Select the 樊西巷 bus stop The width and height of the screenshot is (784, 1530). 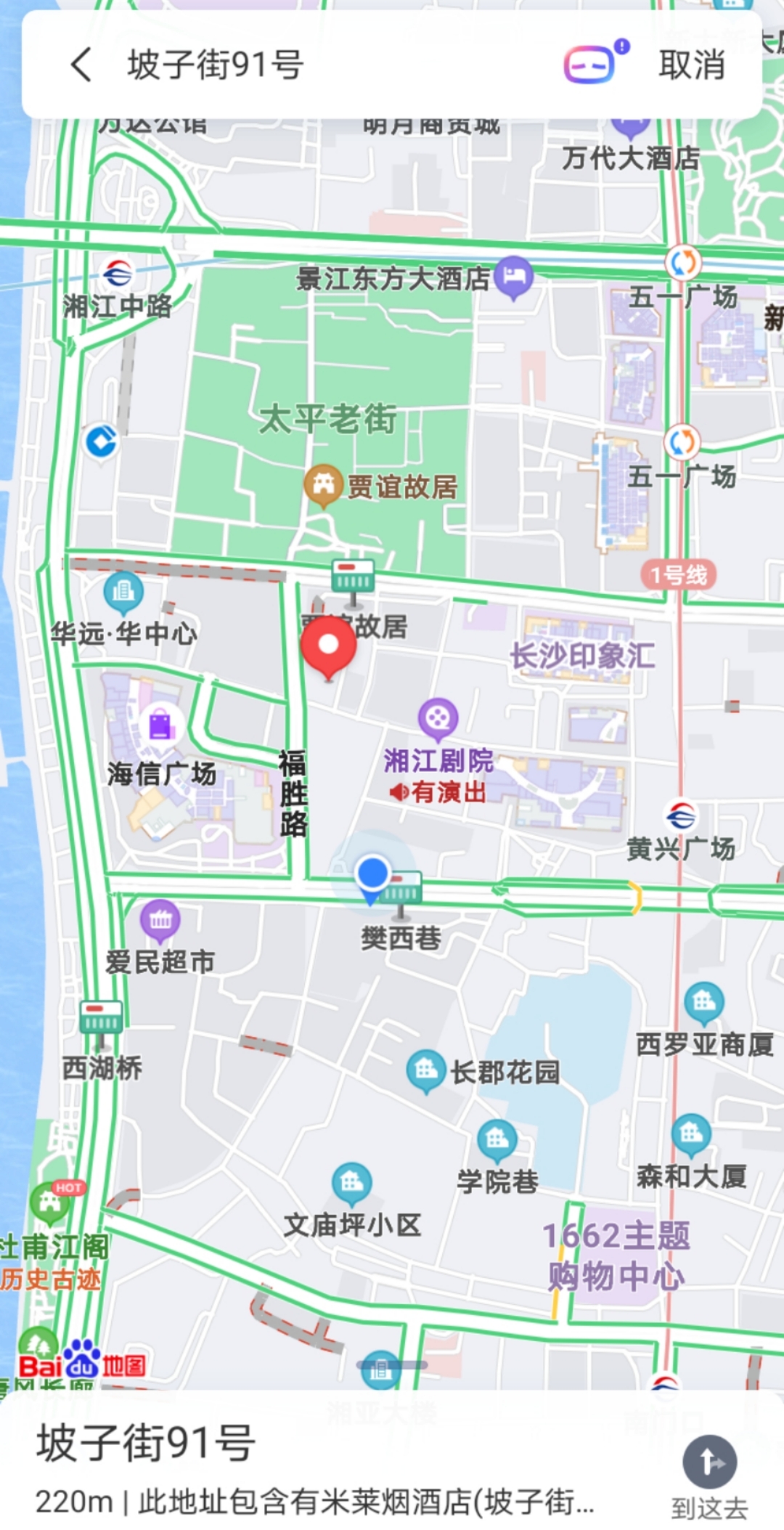(x=401, y=890)
